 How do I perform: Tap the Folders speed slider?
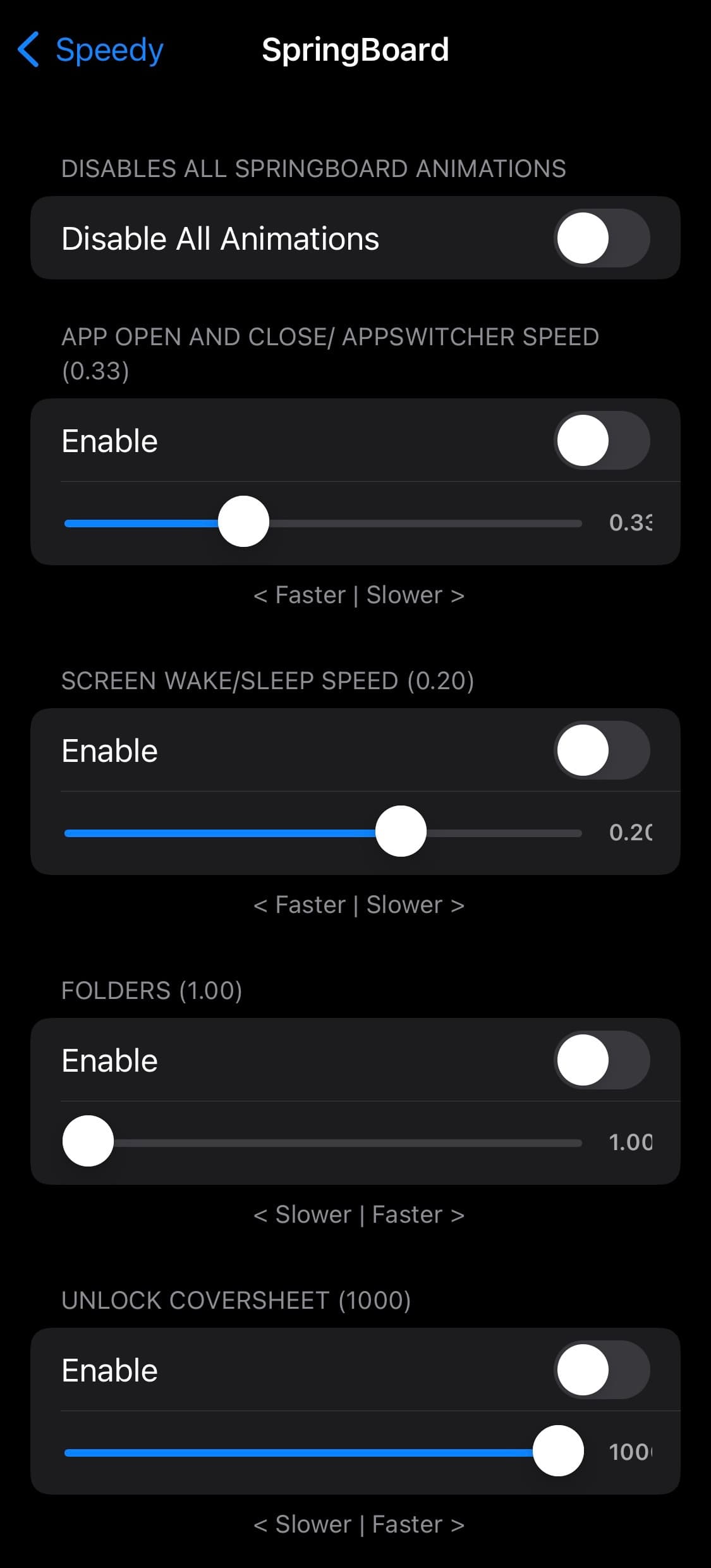coord(323,1142)
